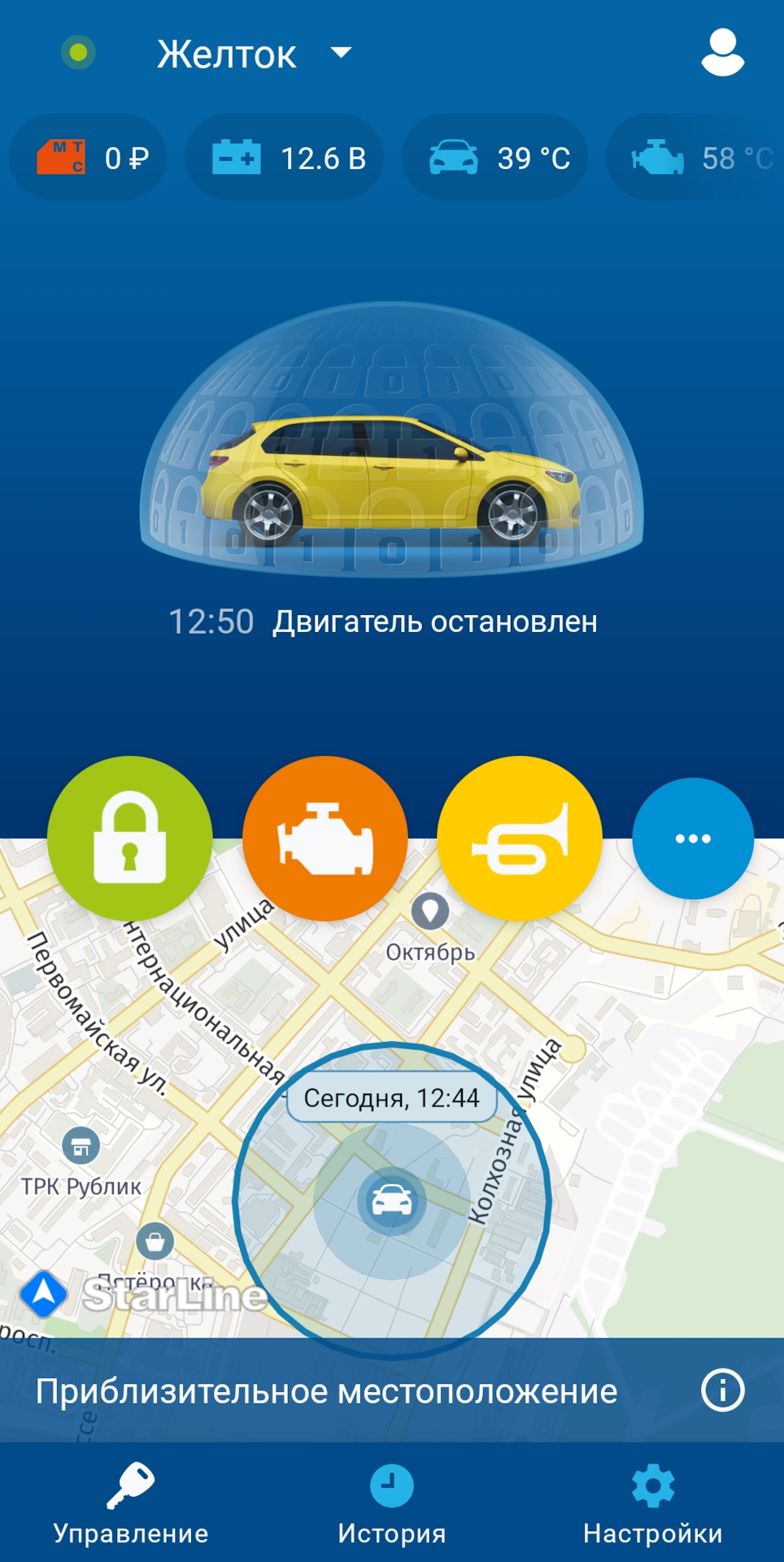The height and width of the screenshot is (1562, 784).
Task: Open the blue navigation arrow on the map
Action: [43, 1293]
